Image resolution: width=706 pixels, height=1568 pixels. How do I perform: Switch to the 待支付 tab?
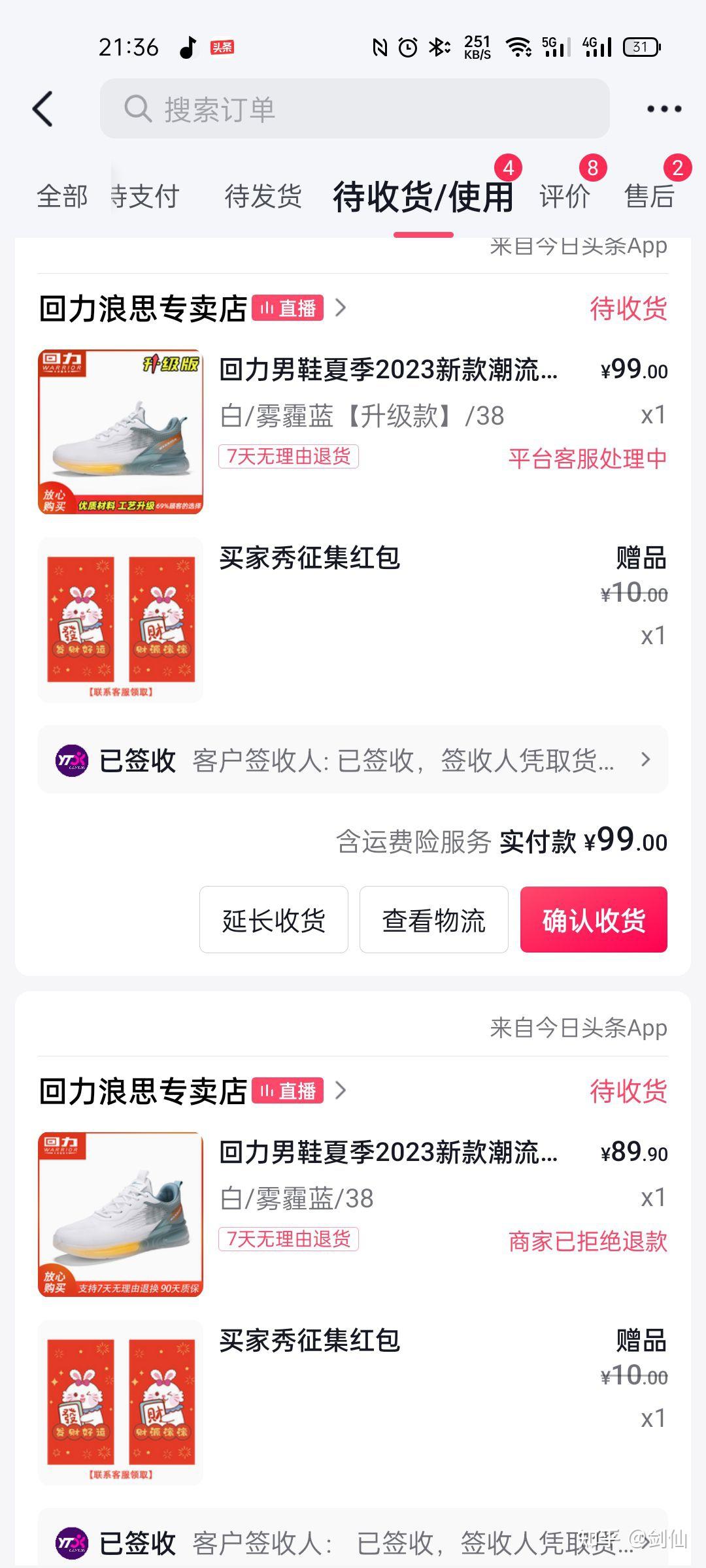coord(144,196)
